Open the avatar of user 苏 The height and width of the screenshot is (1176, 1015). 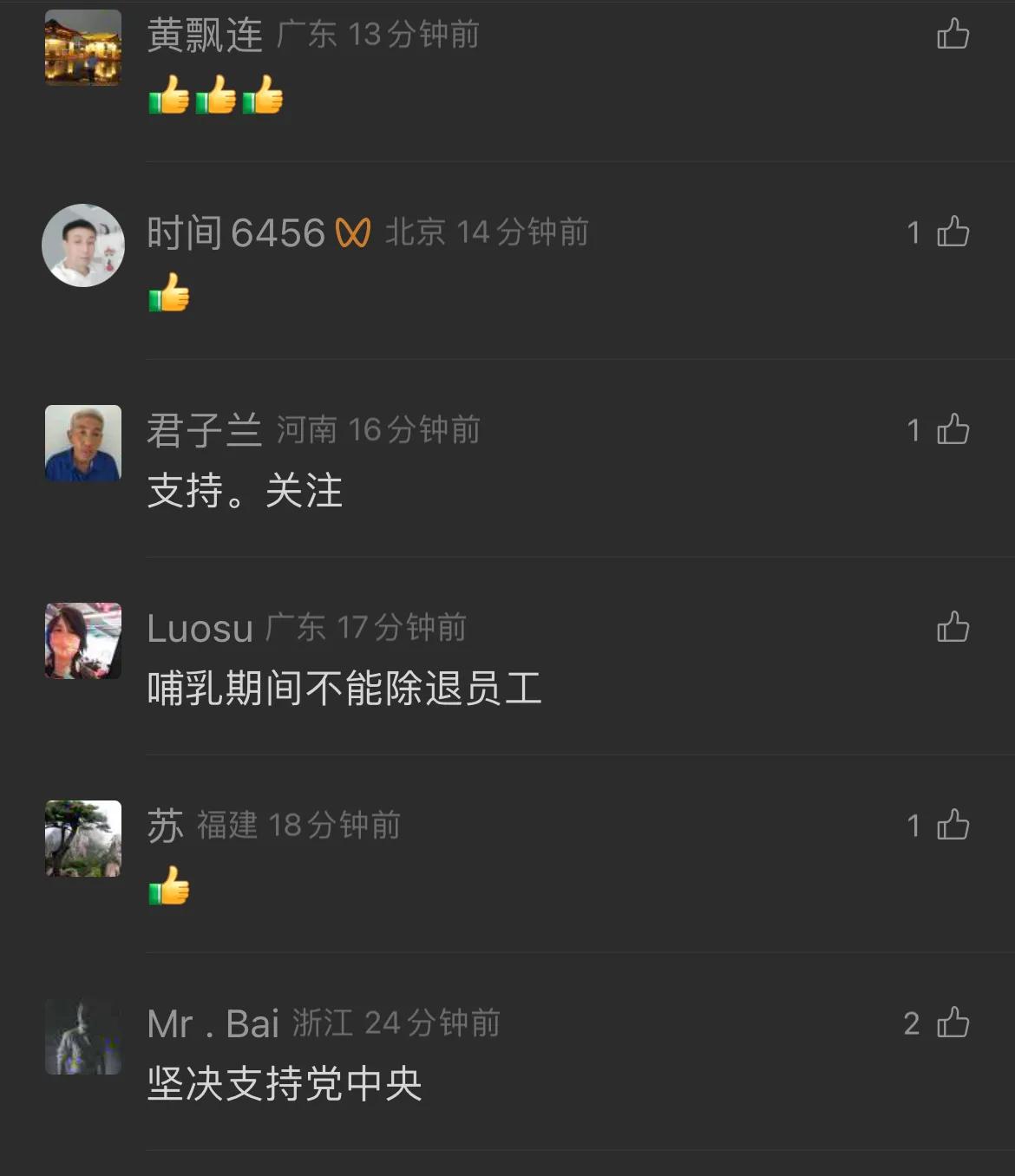click(x=83, y=839)
